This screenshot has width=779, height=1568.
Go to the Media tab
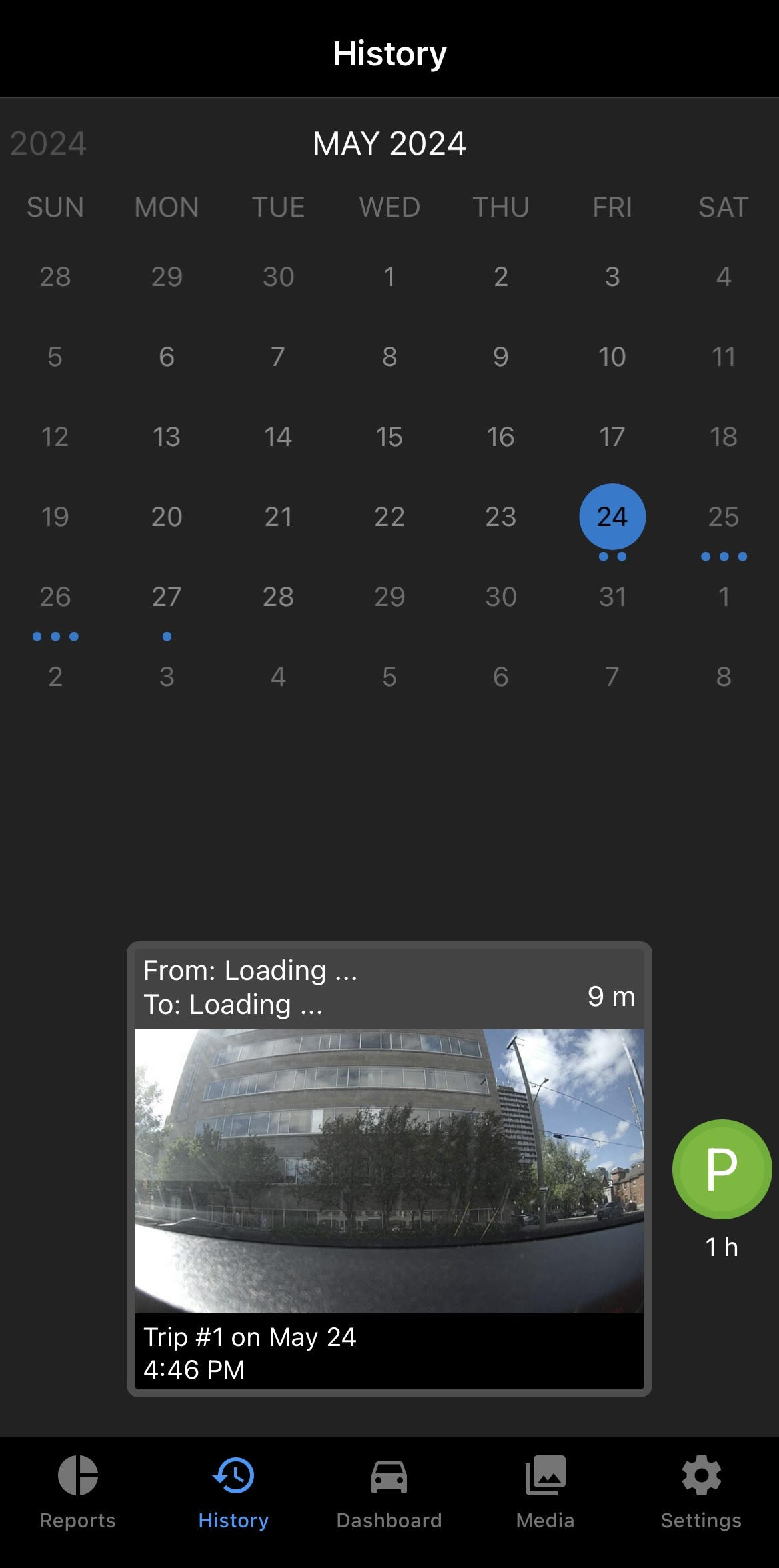point(545,1493)
